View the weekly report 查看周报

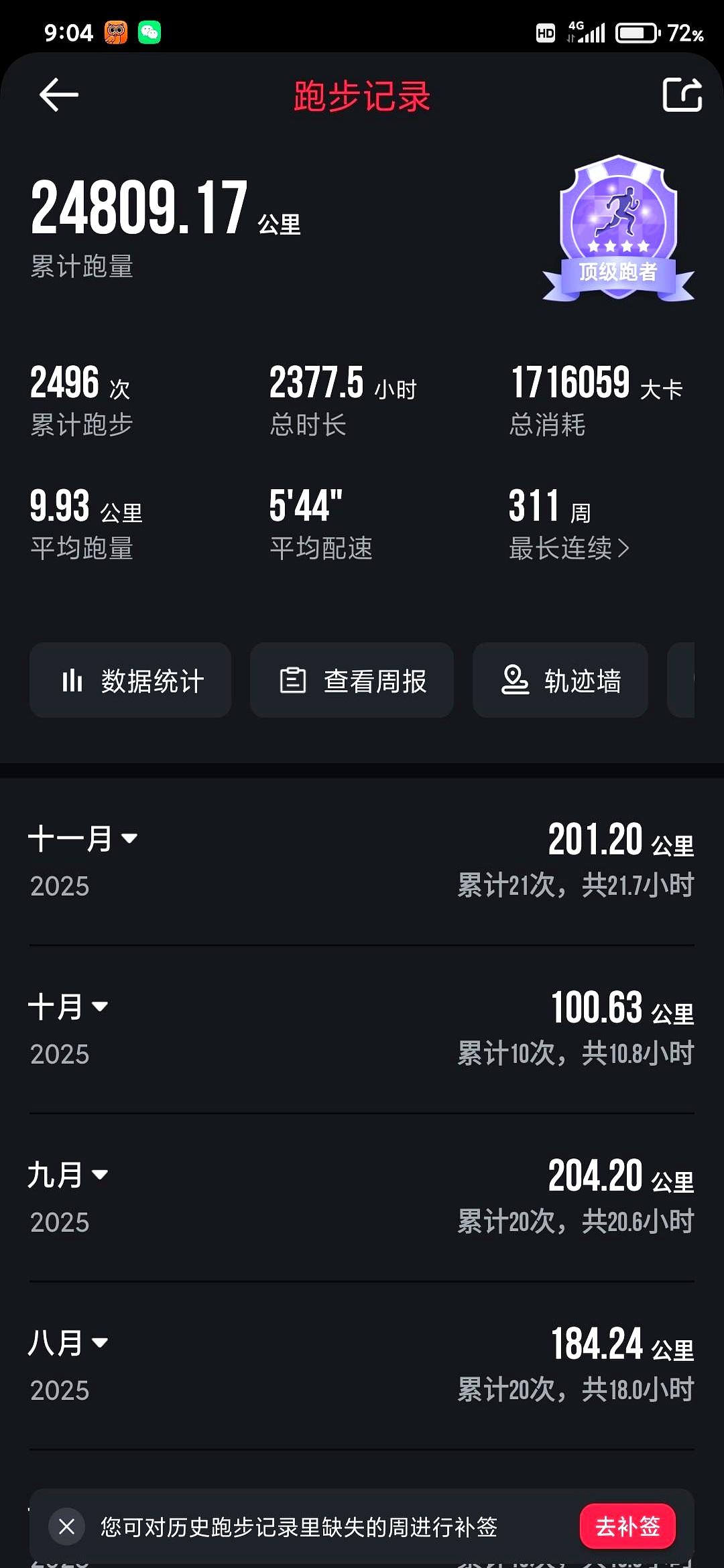[352, 680]
